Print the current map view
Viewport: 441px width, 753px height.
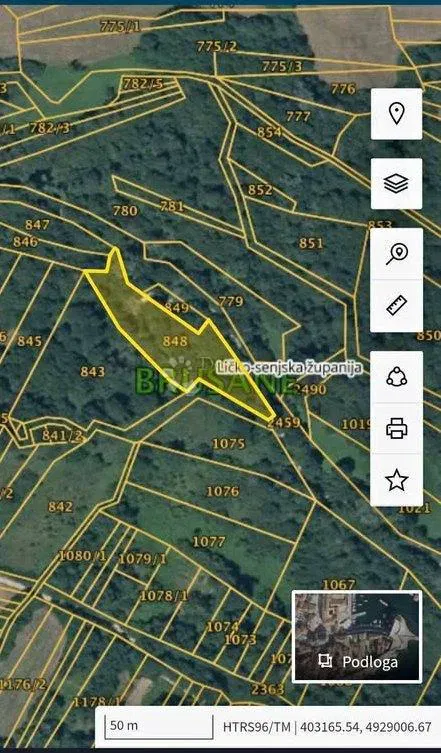point(396,428)
